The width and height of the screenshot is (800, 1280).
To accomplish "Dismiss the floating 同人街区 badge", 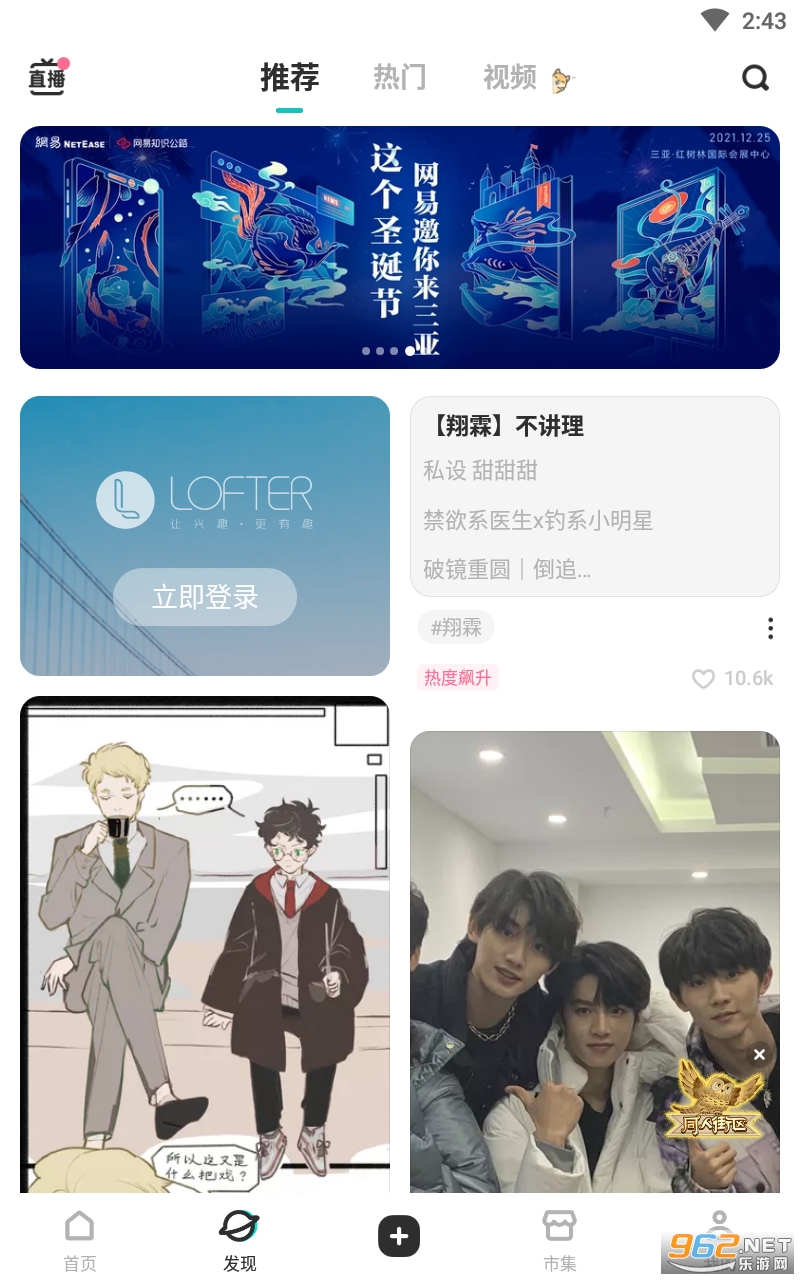I will click(x=759, y=1054).
